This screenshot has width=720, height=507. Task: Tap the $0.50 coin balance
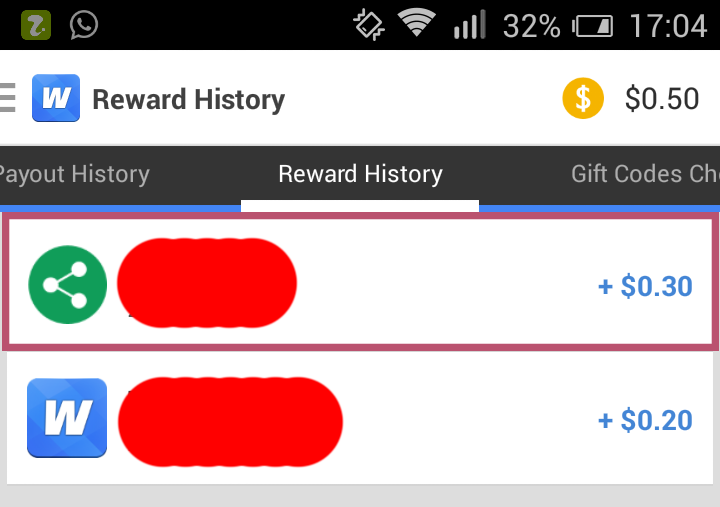(631, 99)
